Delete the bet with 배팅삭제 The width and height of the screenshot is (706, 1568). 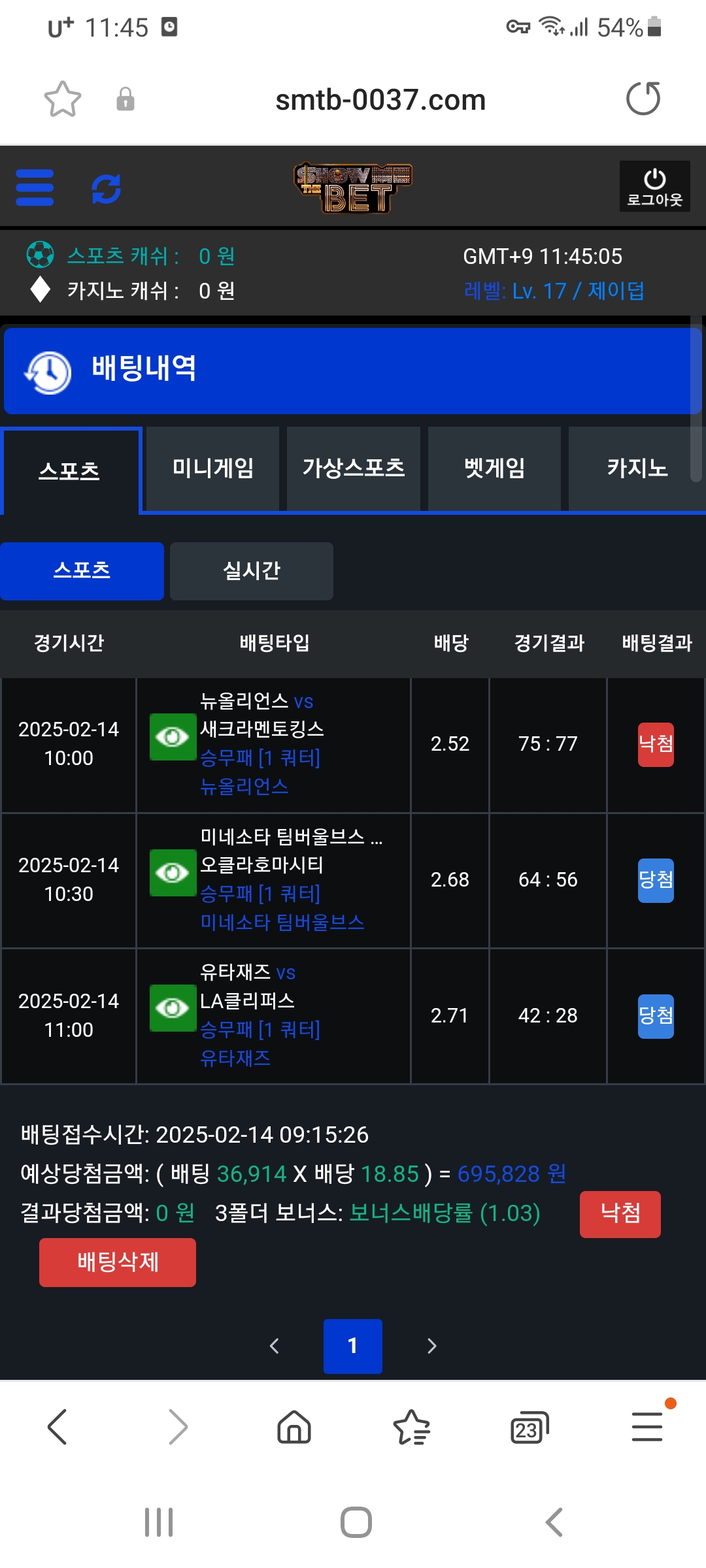[x=118, y=1262]
